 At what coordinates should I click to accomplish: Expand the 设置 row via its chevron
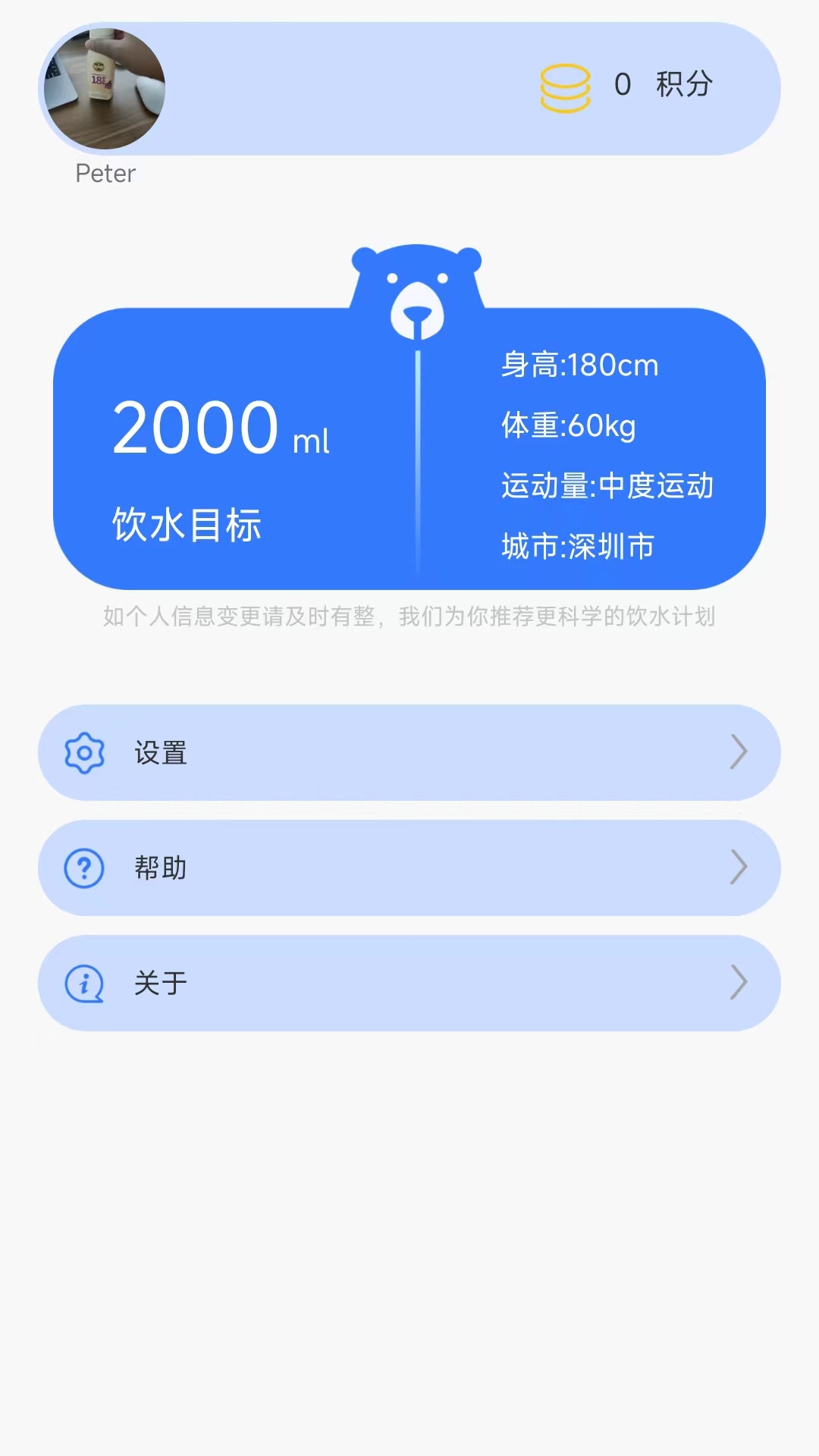point(737,752)
